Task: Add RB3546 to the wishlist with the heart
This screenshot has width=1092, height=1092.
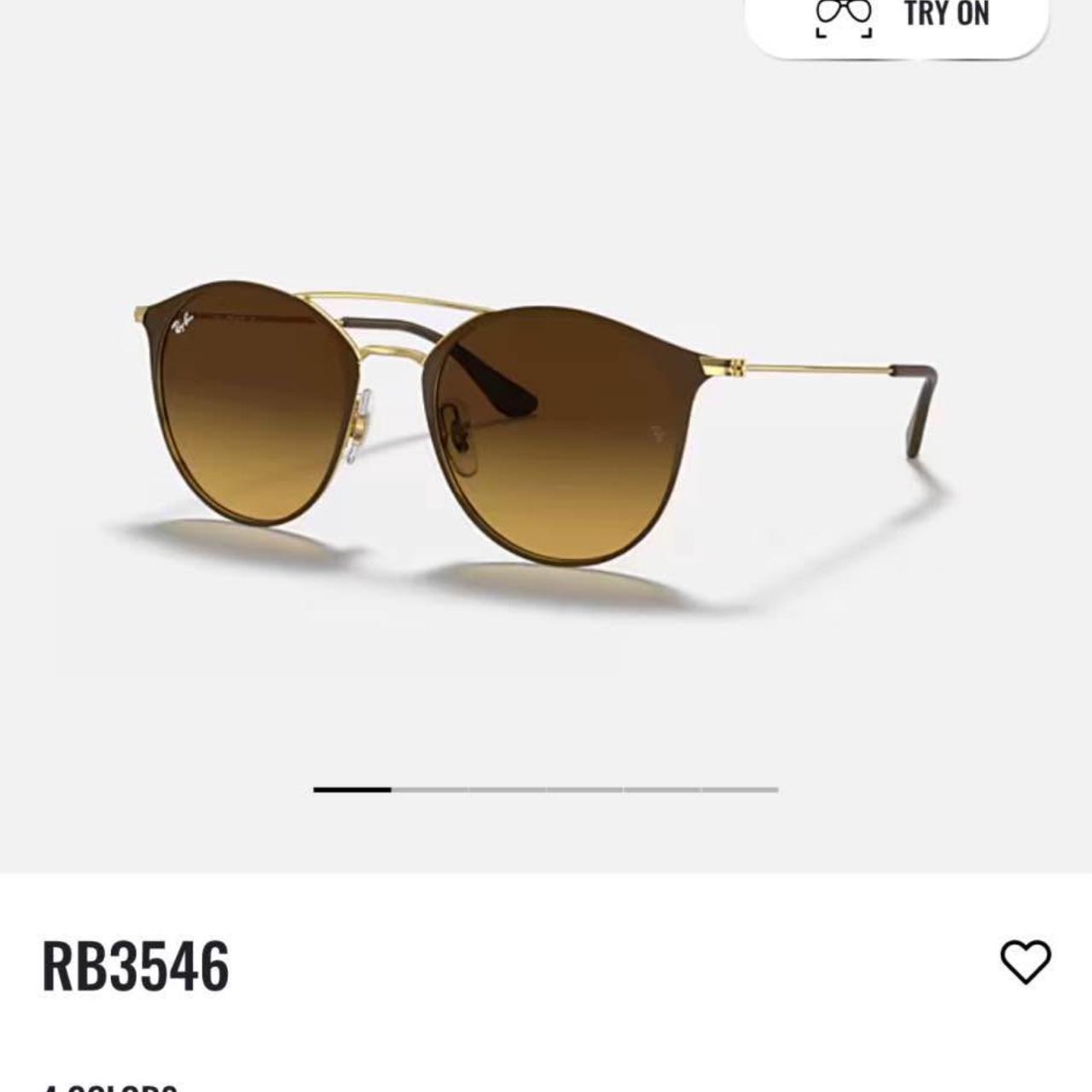Action: [x=1025, y=961]
